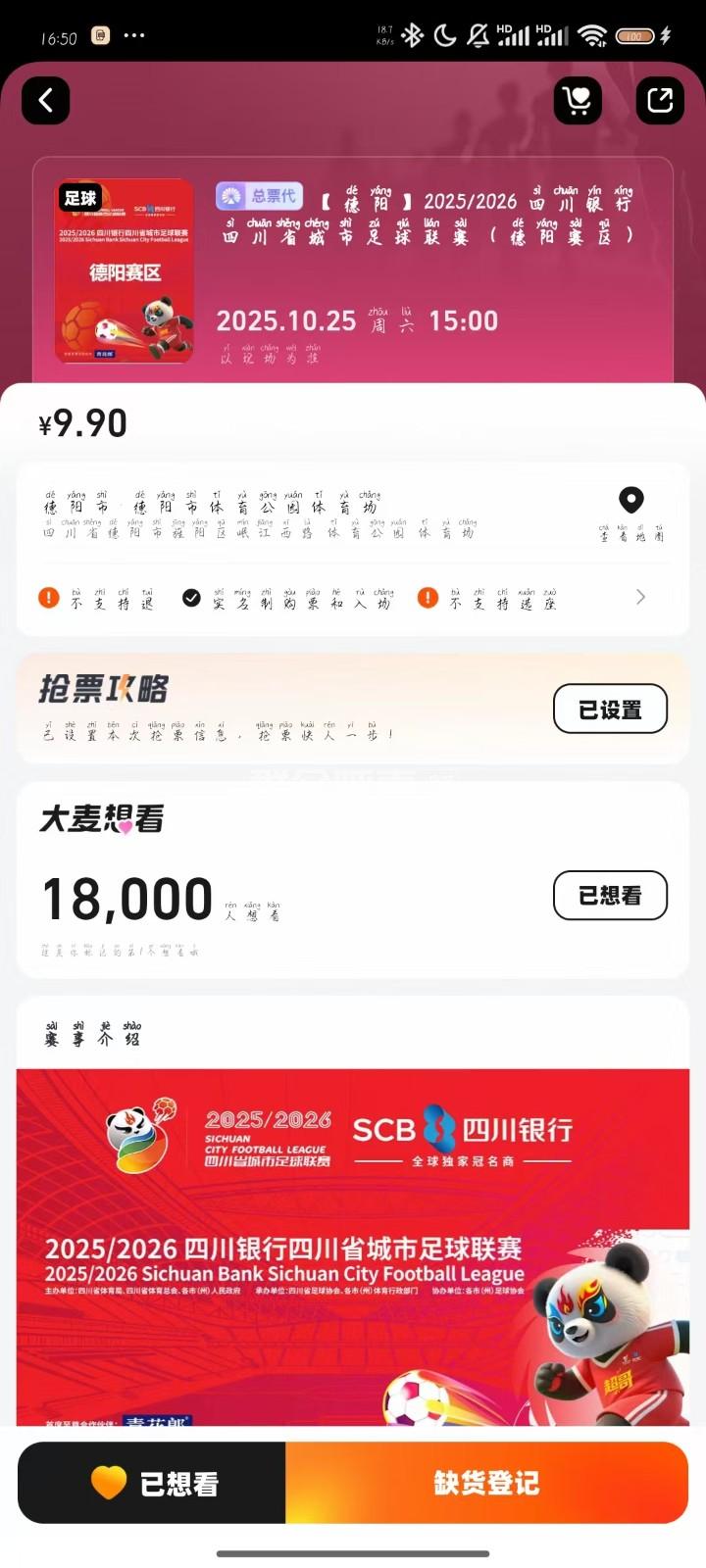Open the shopping cart icon

[578, 100]
